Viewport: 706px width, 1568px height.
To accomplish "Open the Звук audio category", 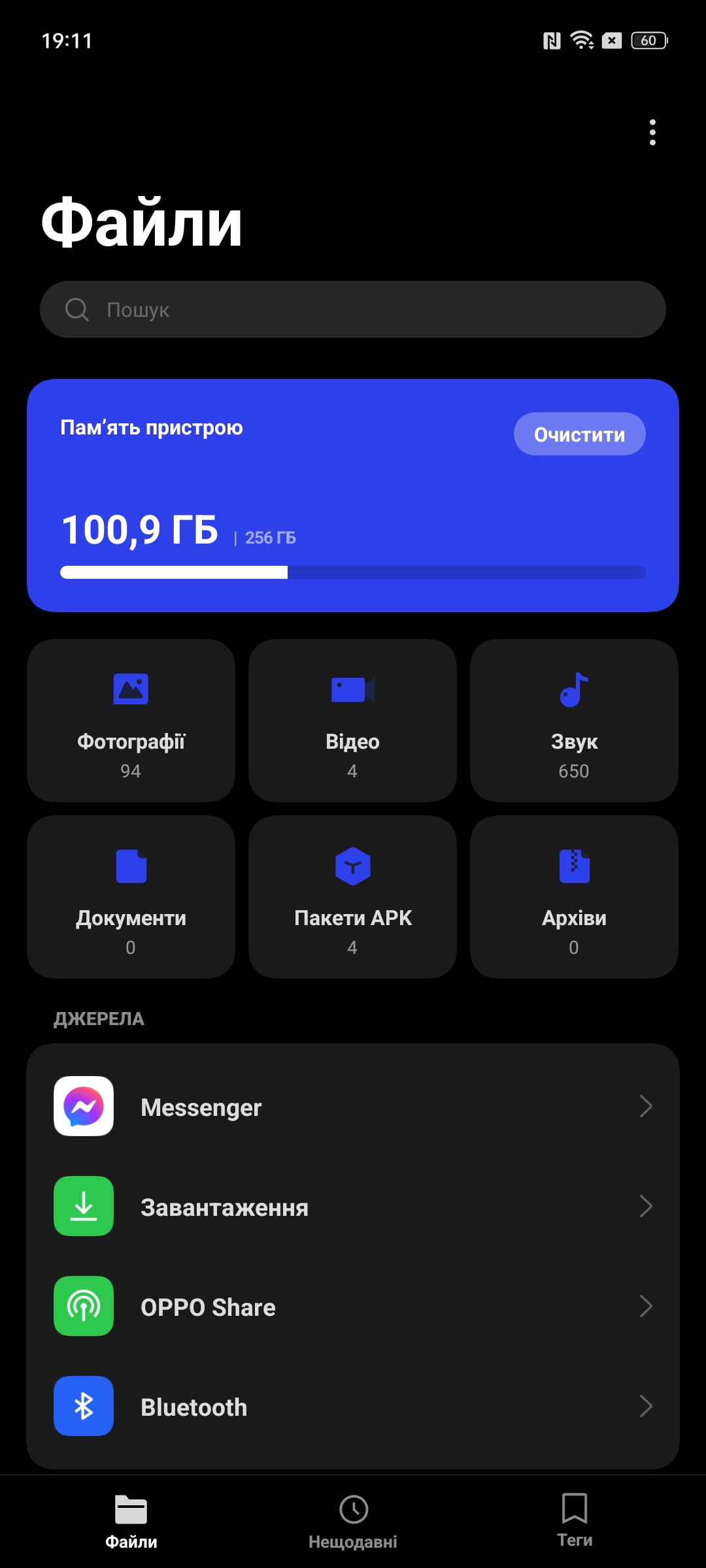I will 574,721.
